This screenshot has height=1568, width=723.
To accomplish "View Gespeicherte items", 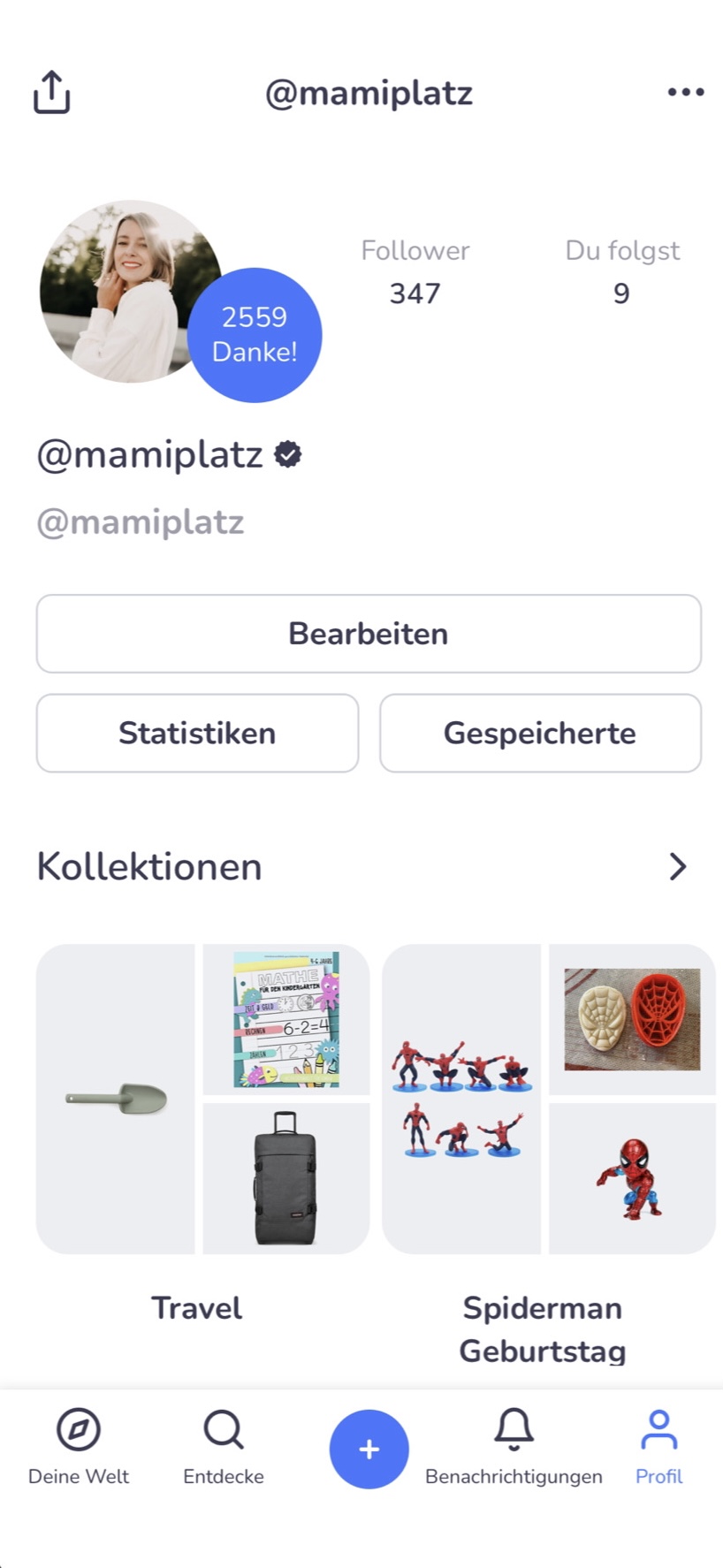I will tap(540, 733).
